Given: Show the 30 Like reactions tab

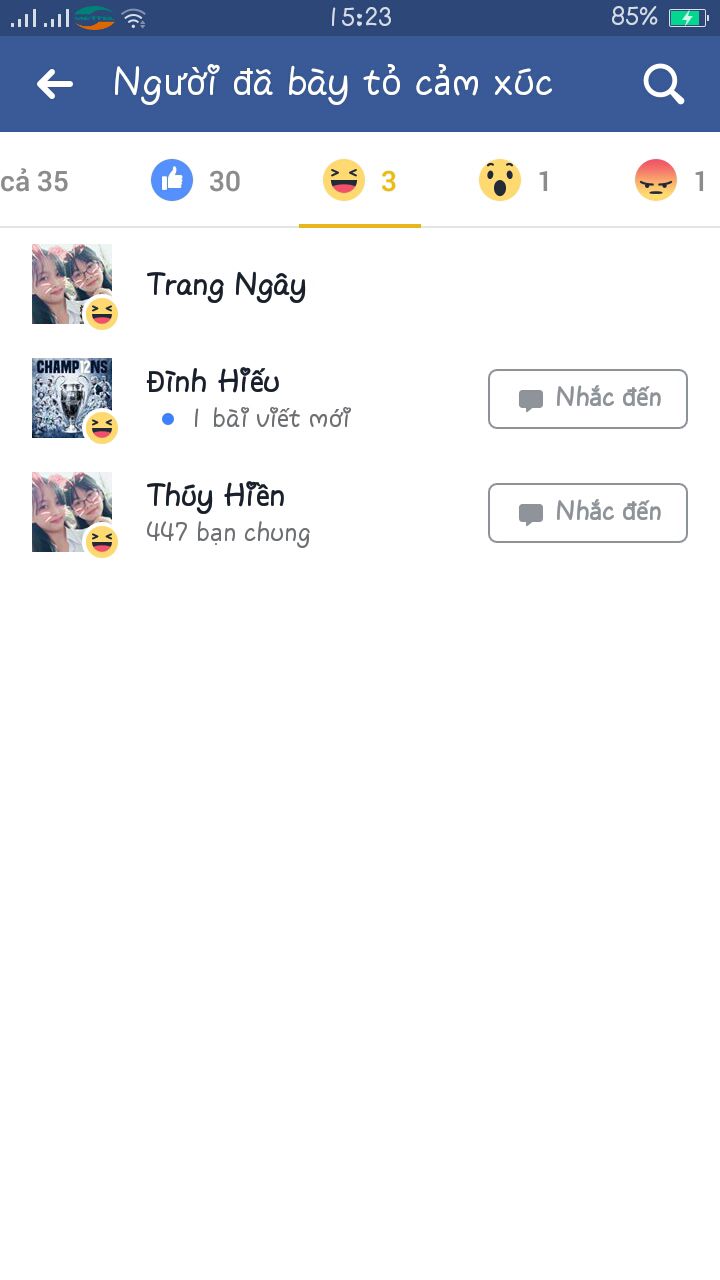Looking at the screenshot, I should [x=196, y=181].
